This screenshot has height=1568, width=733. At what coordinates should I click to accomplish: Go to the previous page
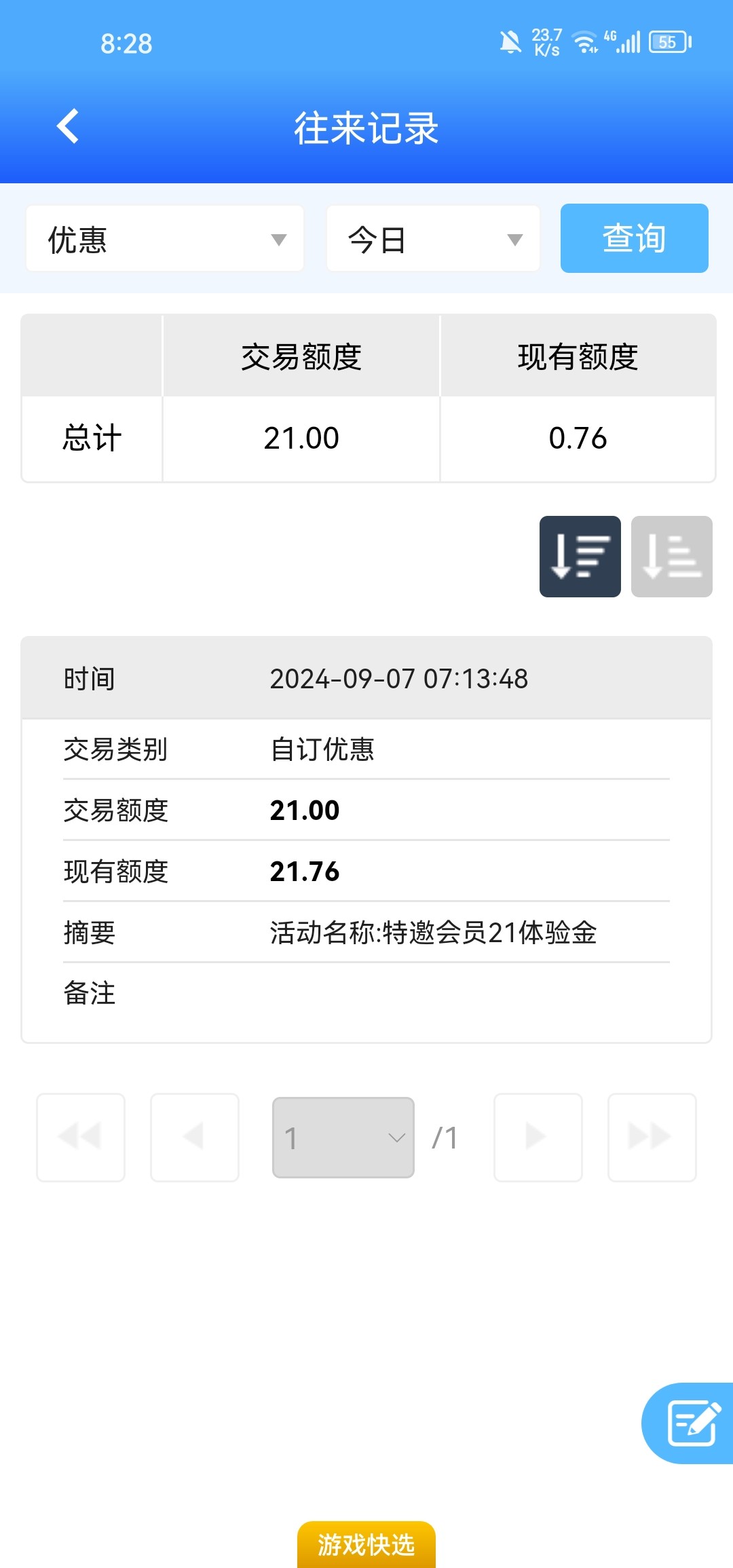[195, 1137]
